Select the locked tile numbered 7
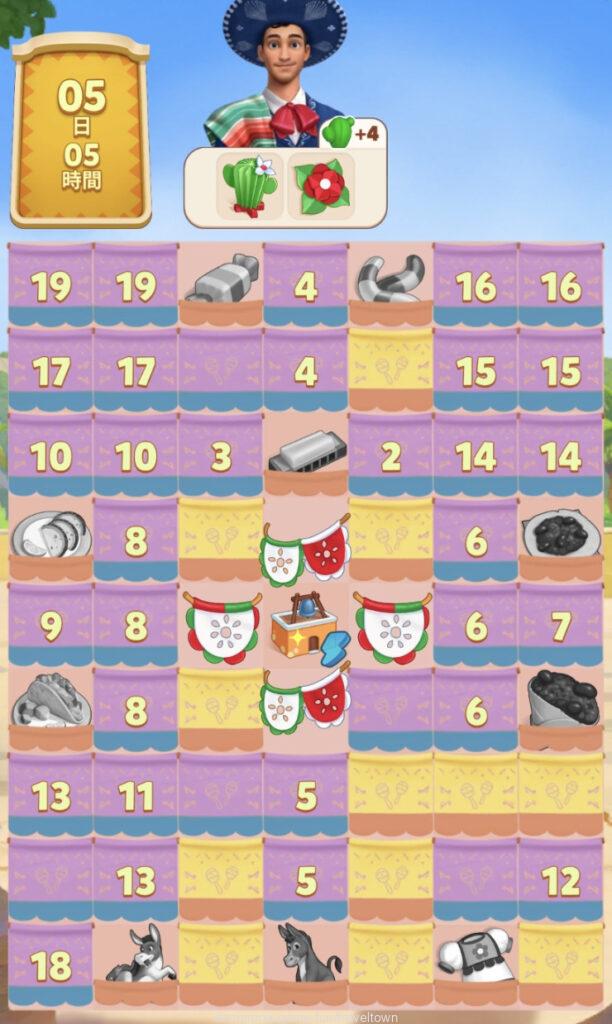This screenshot has width=612, height=1024. (561, 626)
